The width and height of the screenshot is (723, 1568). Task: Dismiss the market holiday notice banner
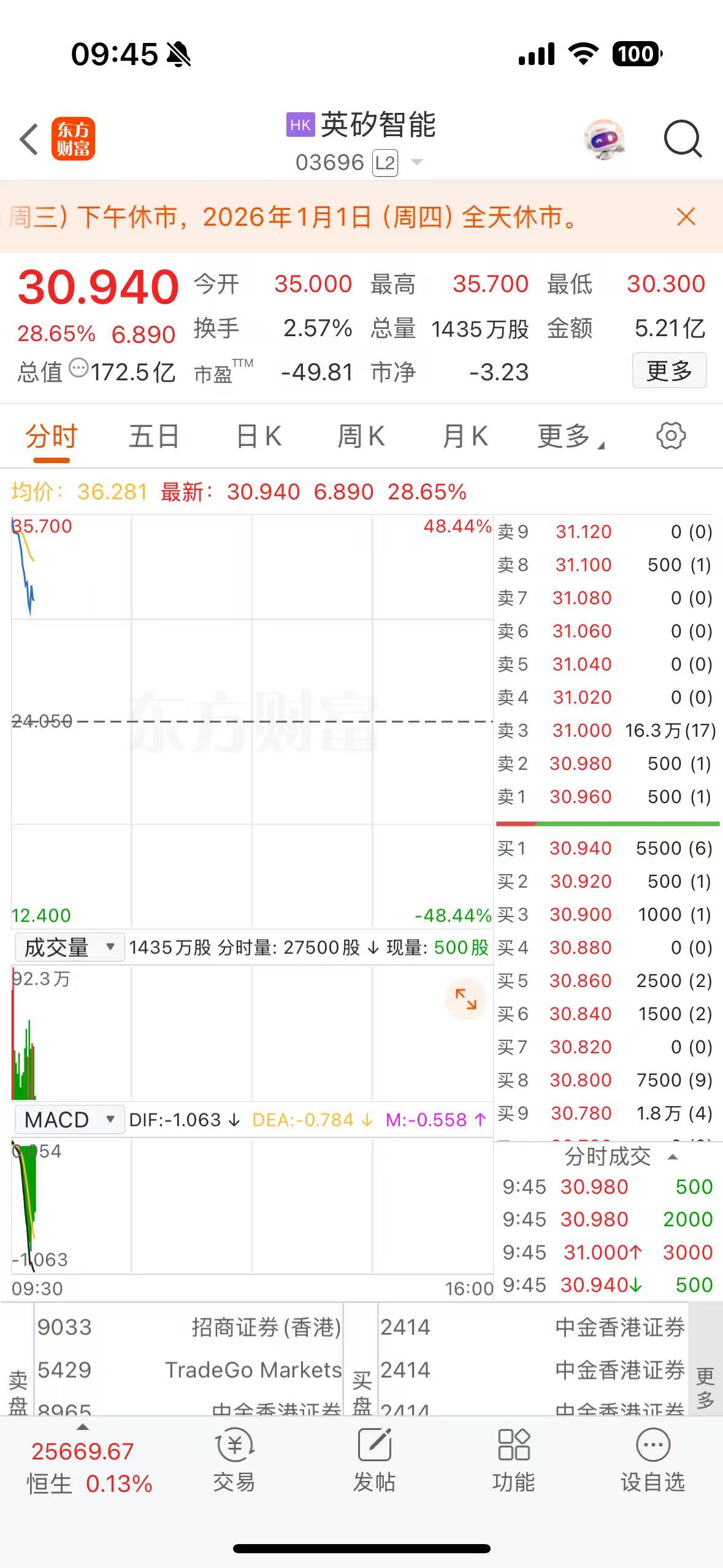coord(686,217)
